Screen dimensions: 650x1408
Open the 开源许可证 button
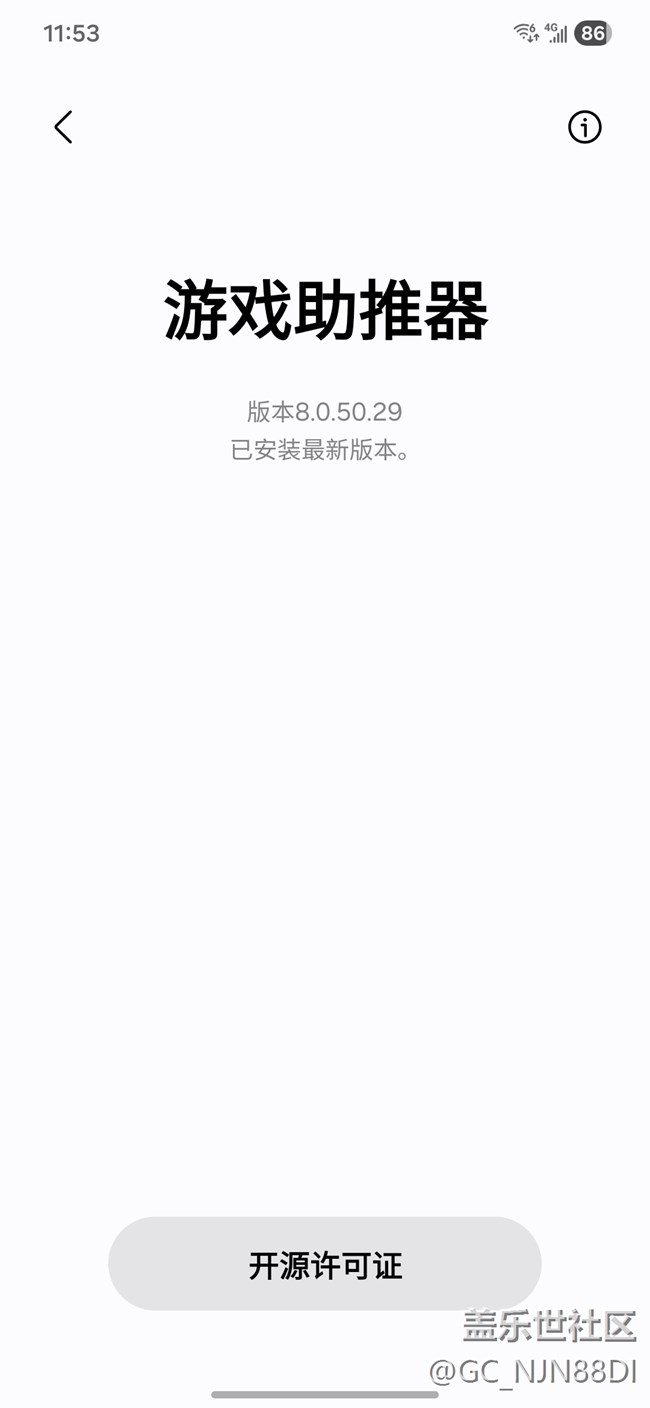click(x=325, y=1264)
